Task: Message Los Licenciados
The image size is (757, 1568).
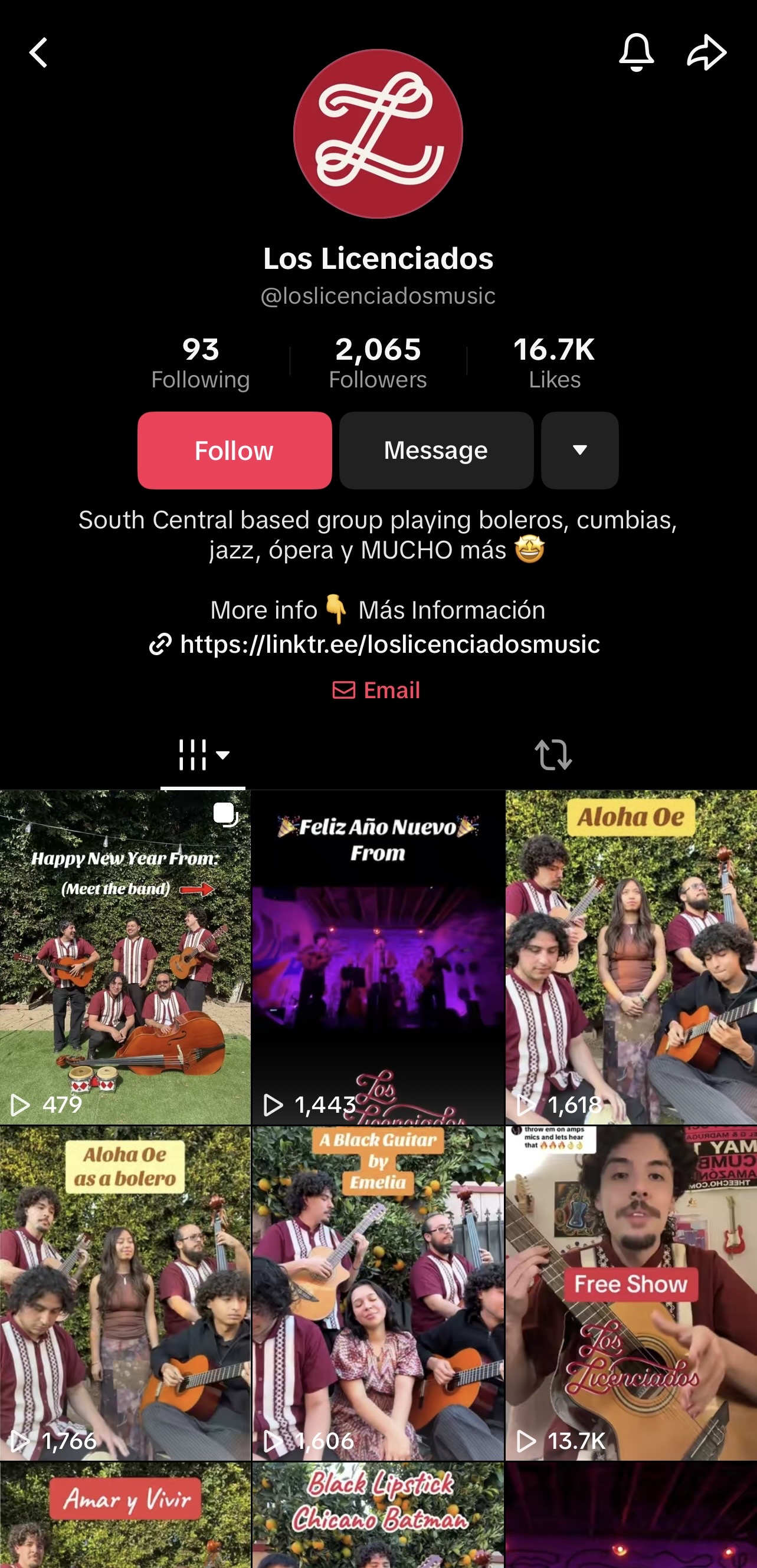Action: (436, 451)
